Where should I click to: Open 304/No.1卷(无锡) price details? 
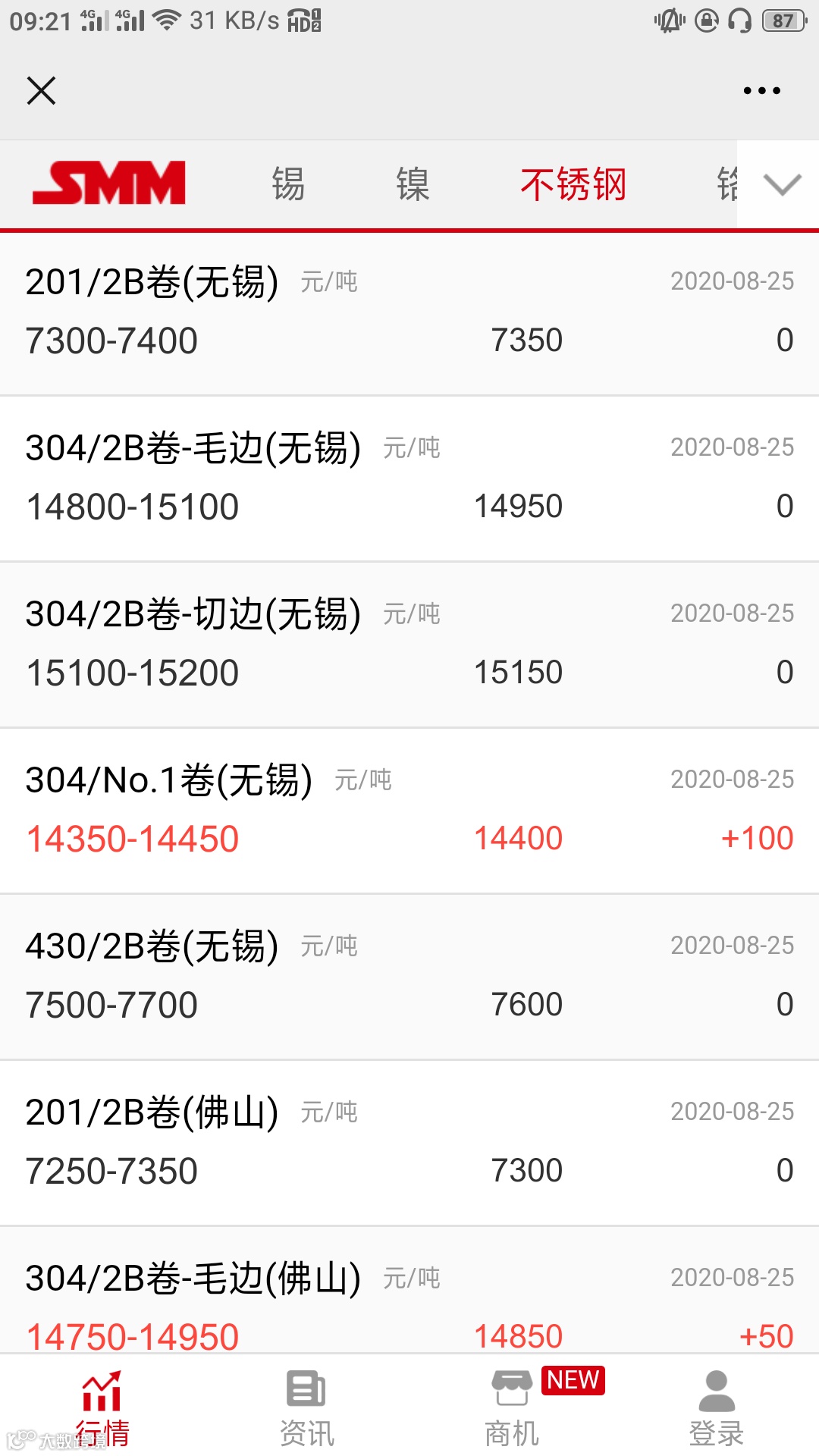(409, 811)
